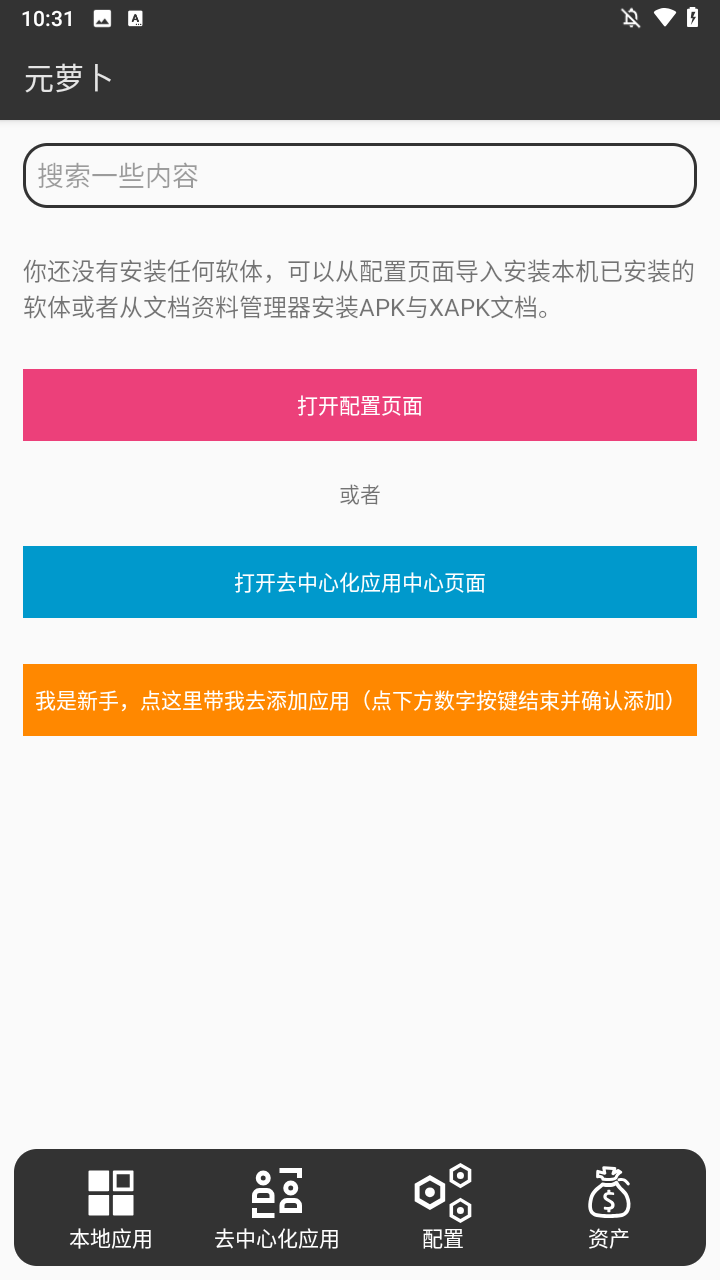Open 打开去中心化应用中心页面 blue button

point(360,581)
